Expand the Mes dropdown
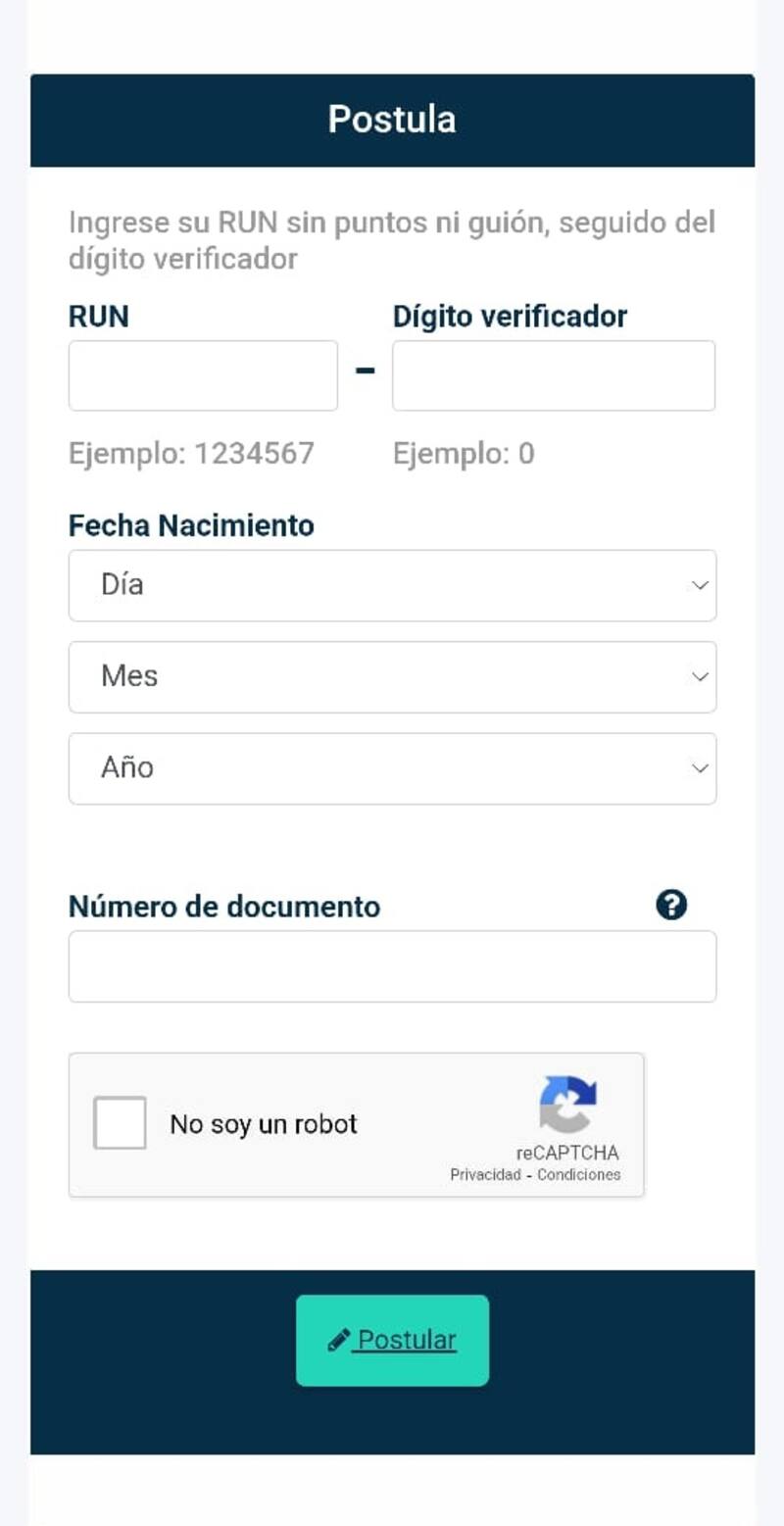Screen dimensions: 784x1526 pos(392,677)
